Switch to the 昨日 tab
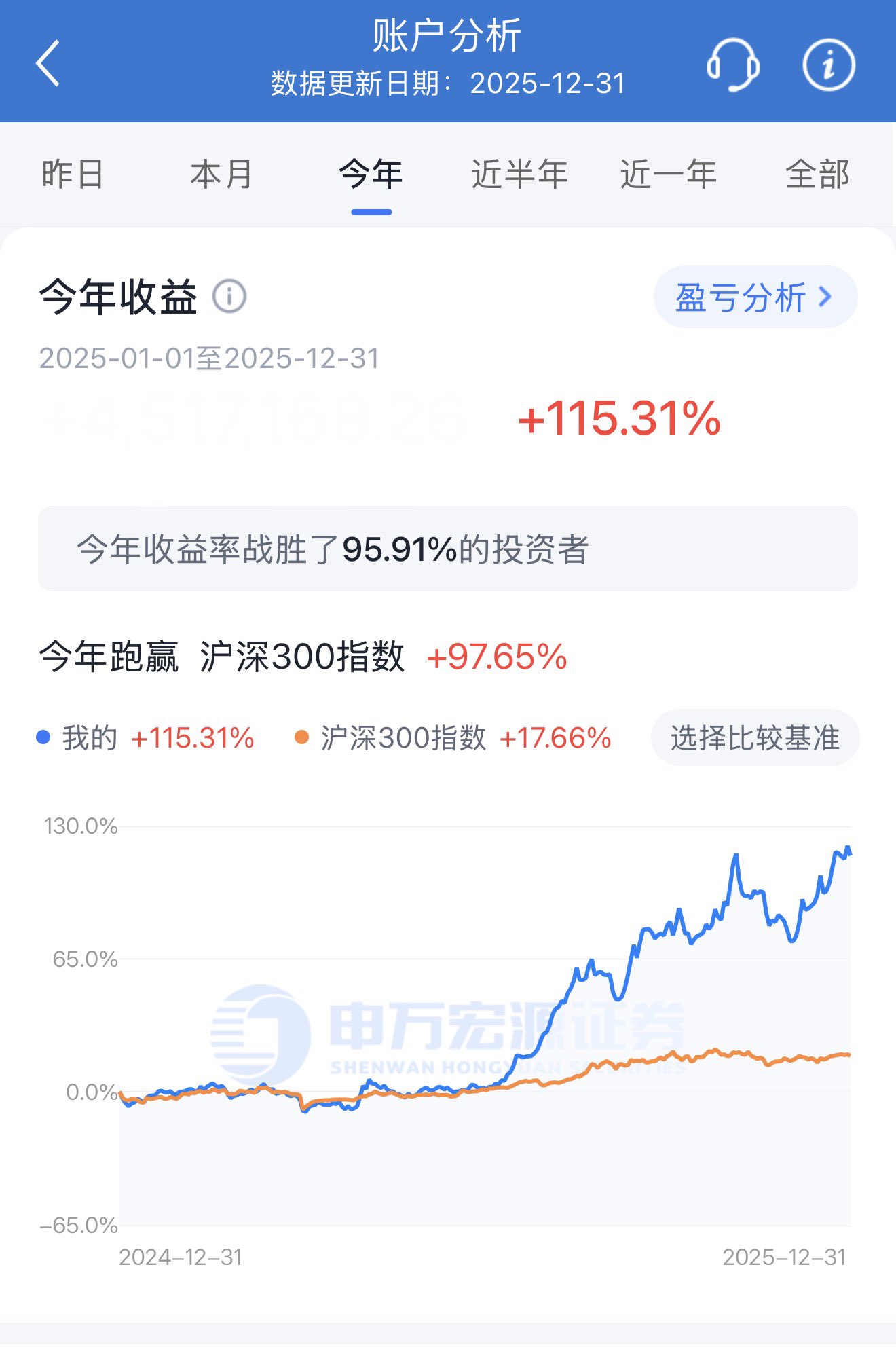 coord(73,174)
